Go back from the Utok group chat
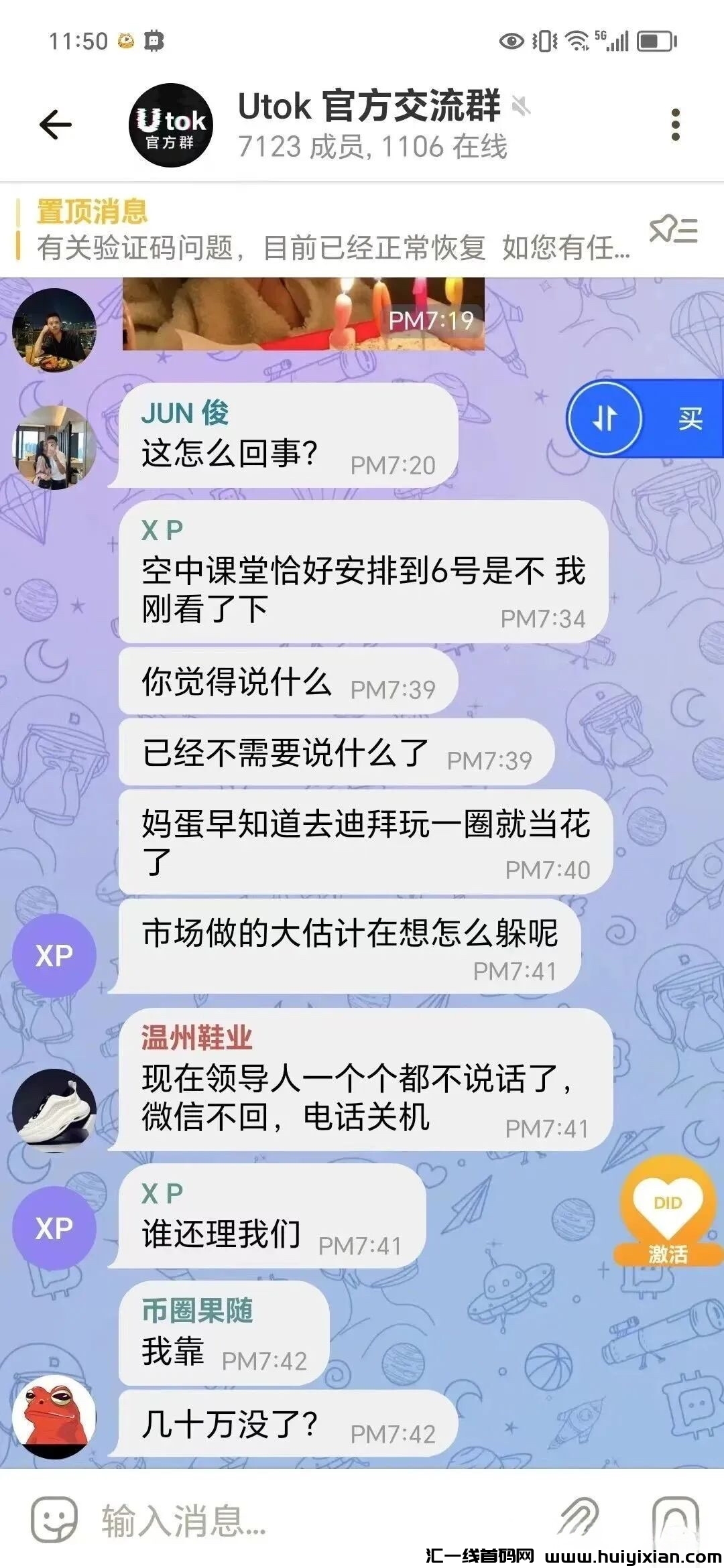Image resolution: width=724 pixels, height=1568 pixels. coord(56,125)
